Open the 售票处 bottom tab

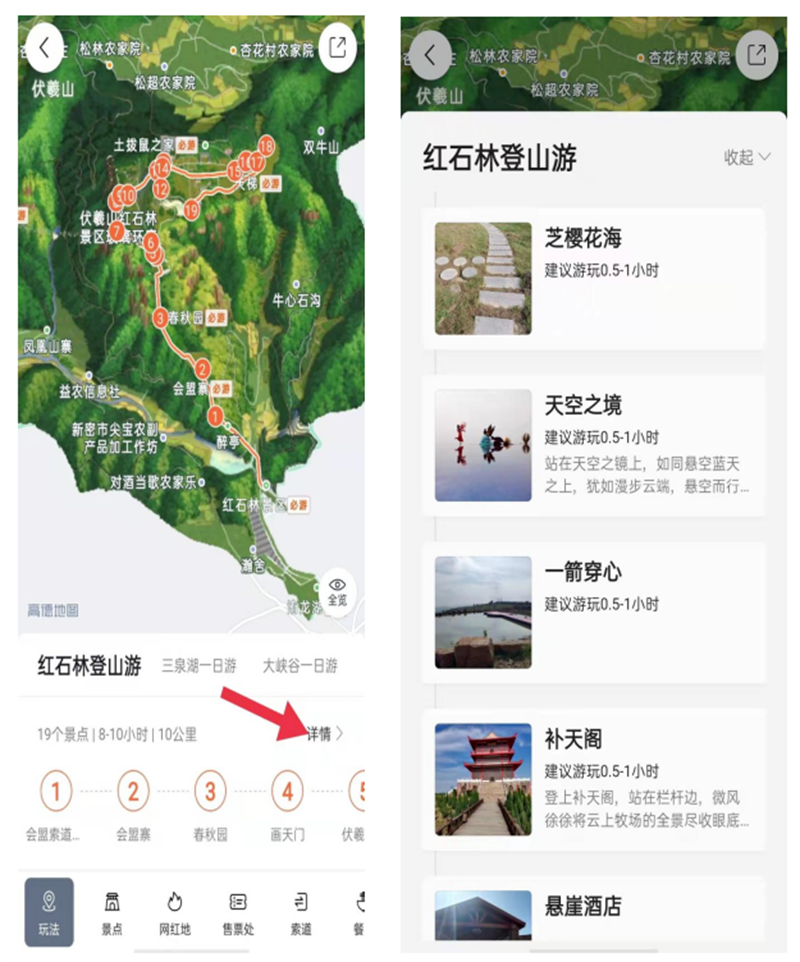pyautogui.click(x=238, y=912)
